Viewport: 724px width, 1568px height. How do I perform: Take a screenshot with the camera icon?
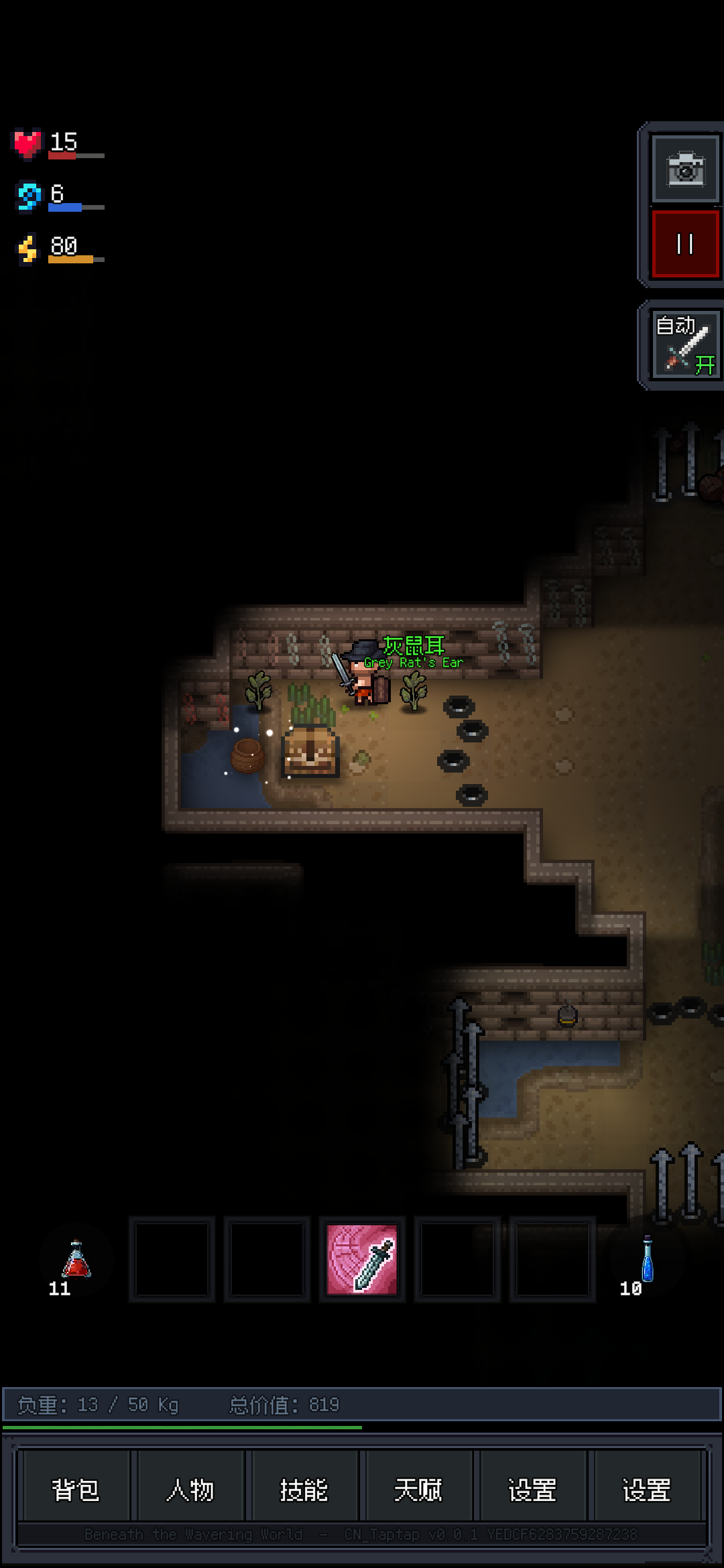click(685, 169)
